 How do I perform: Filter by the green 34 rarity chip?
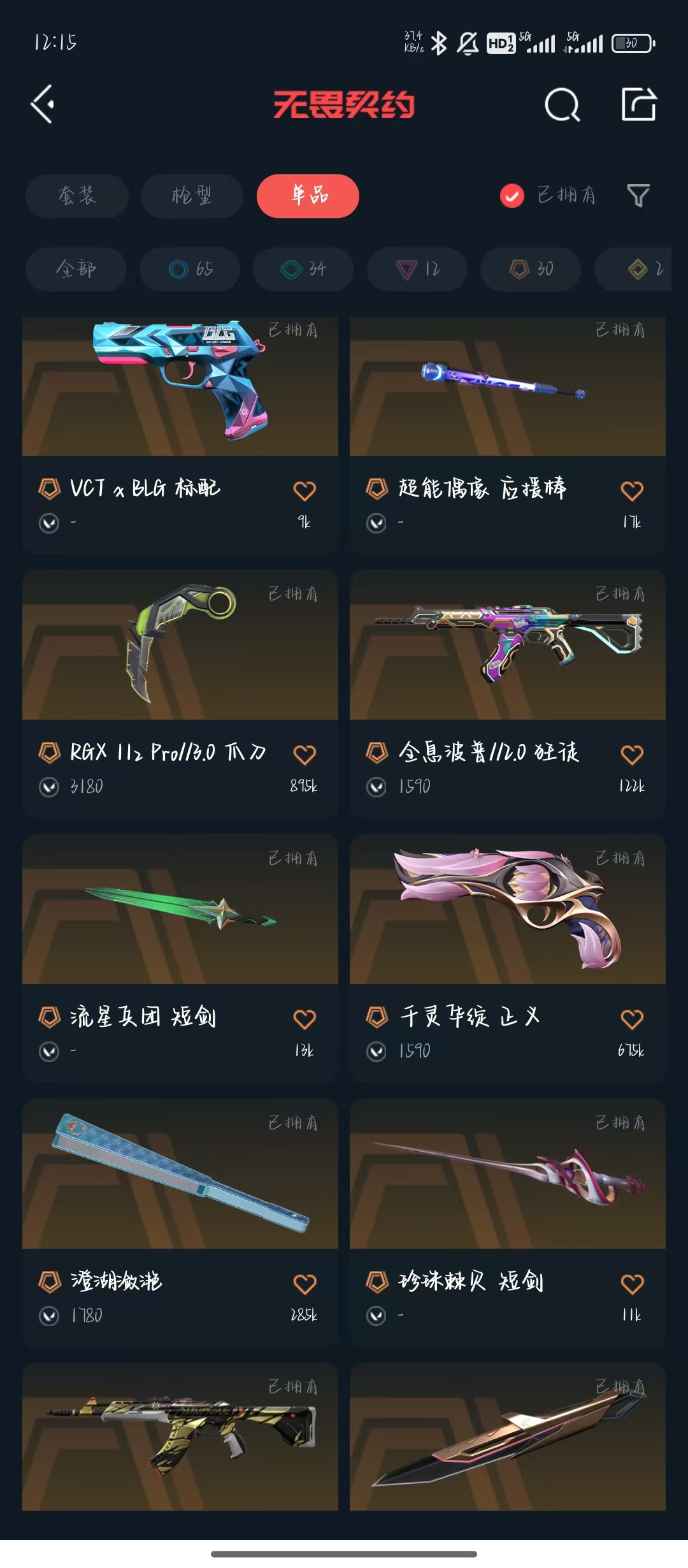[303, 269]
